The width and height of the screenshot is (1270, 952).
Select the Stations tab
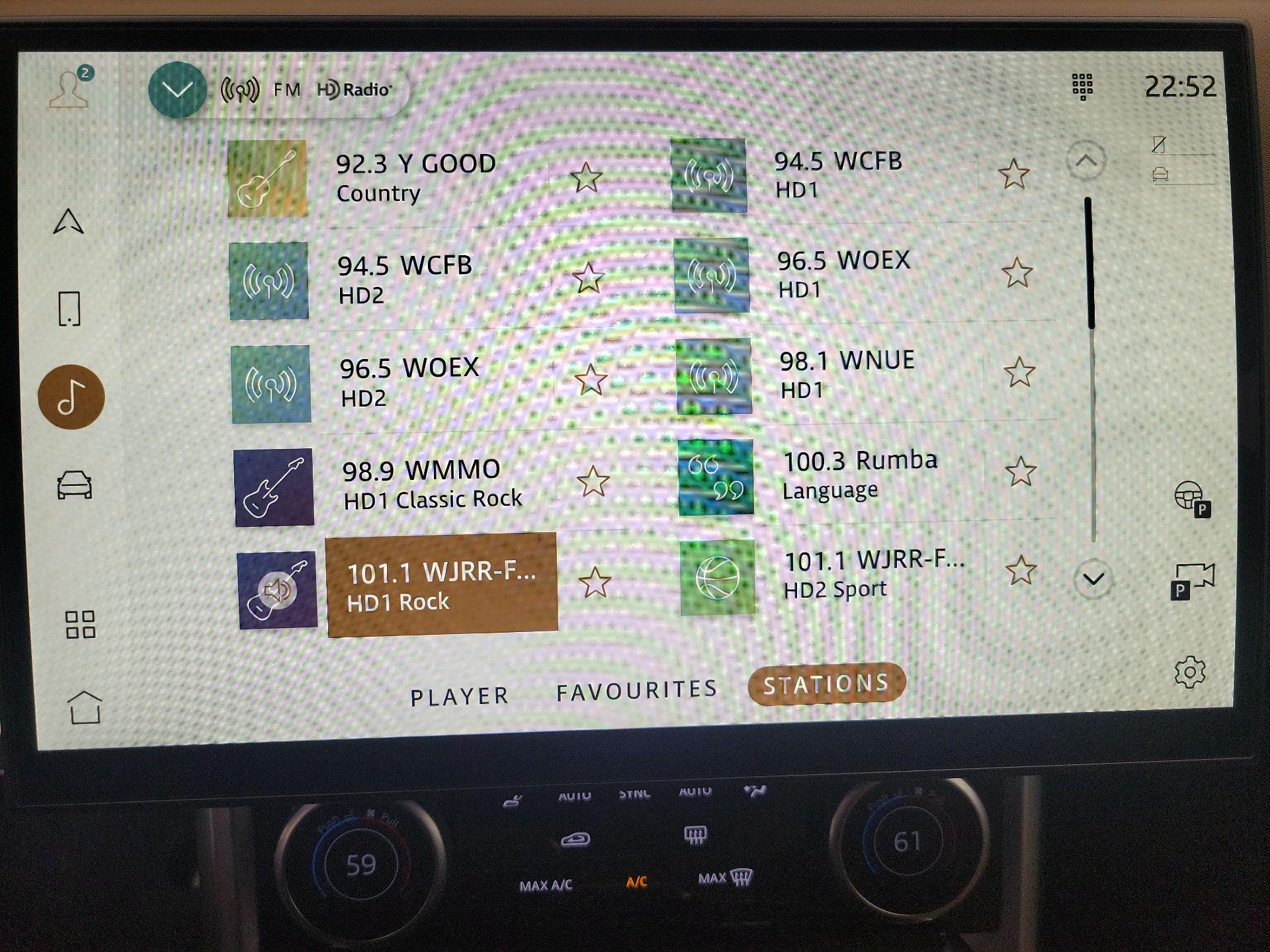pyautogui.click(x=826, y=684)
